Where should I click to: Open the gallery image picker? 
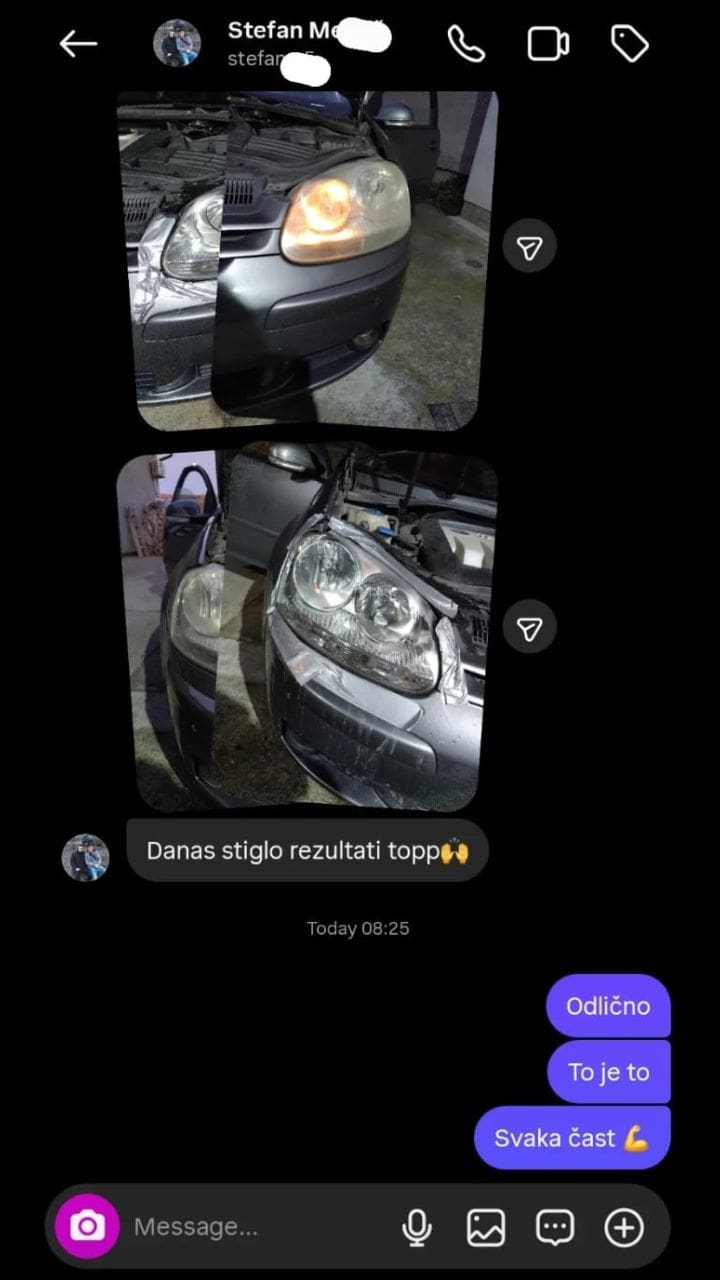click(x=486, y=1227)
